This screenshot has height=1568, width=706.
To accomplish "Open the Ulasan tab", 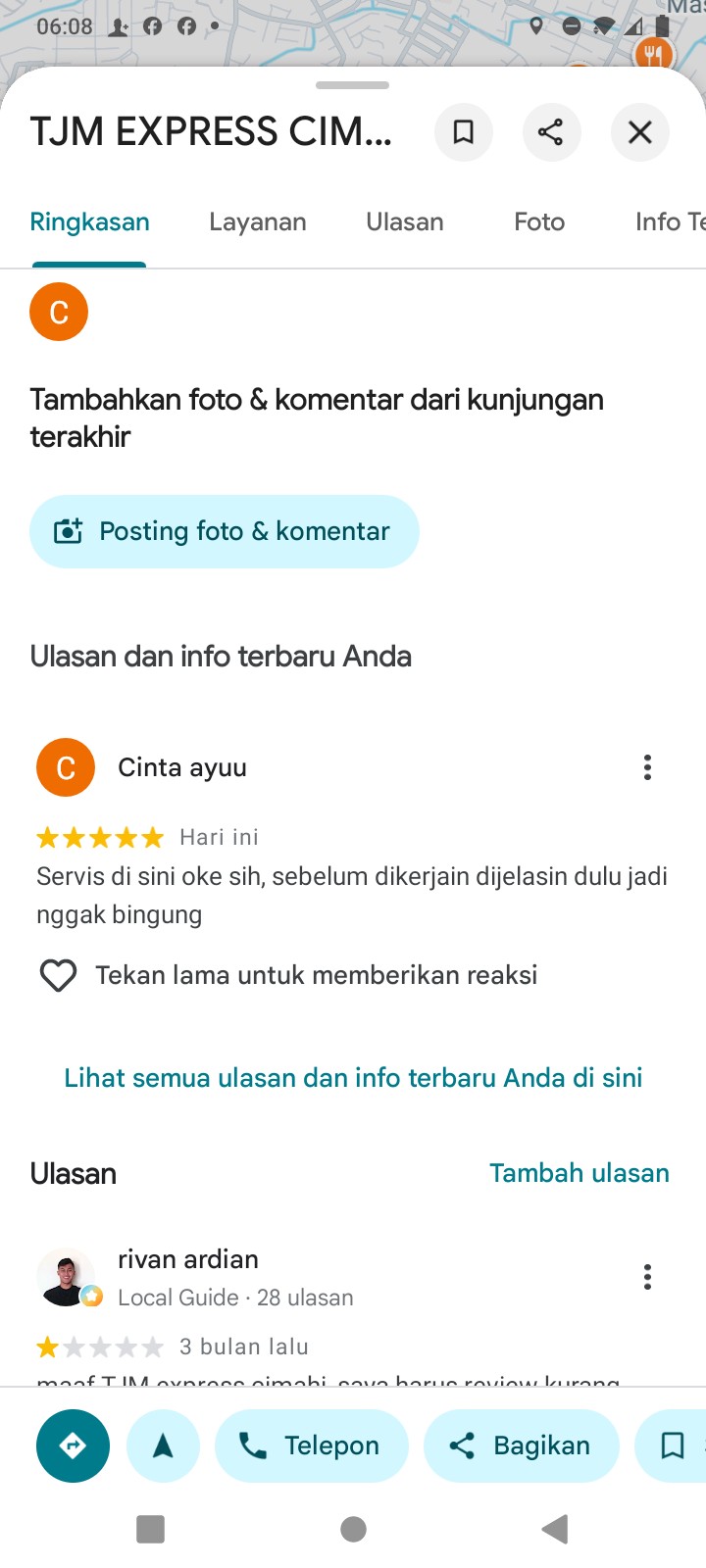I will tap(405, 222).
